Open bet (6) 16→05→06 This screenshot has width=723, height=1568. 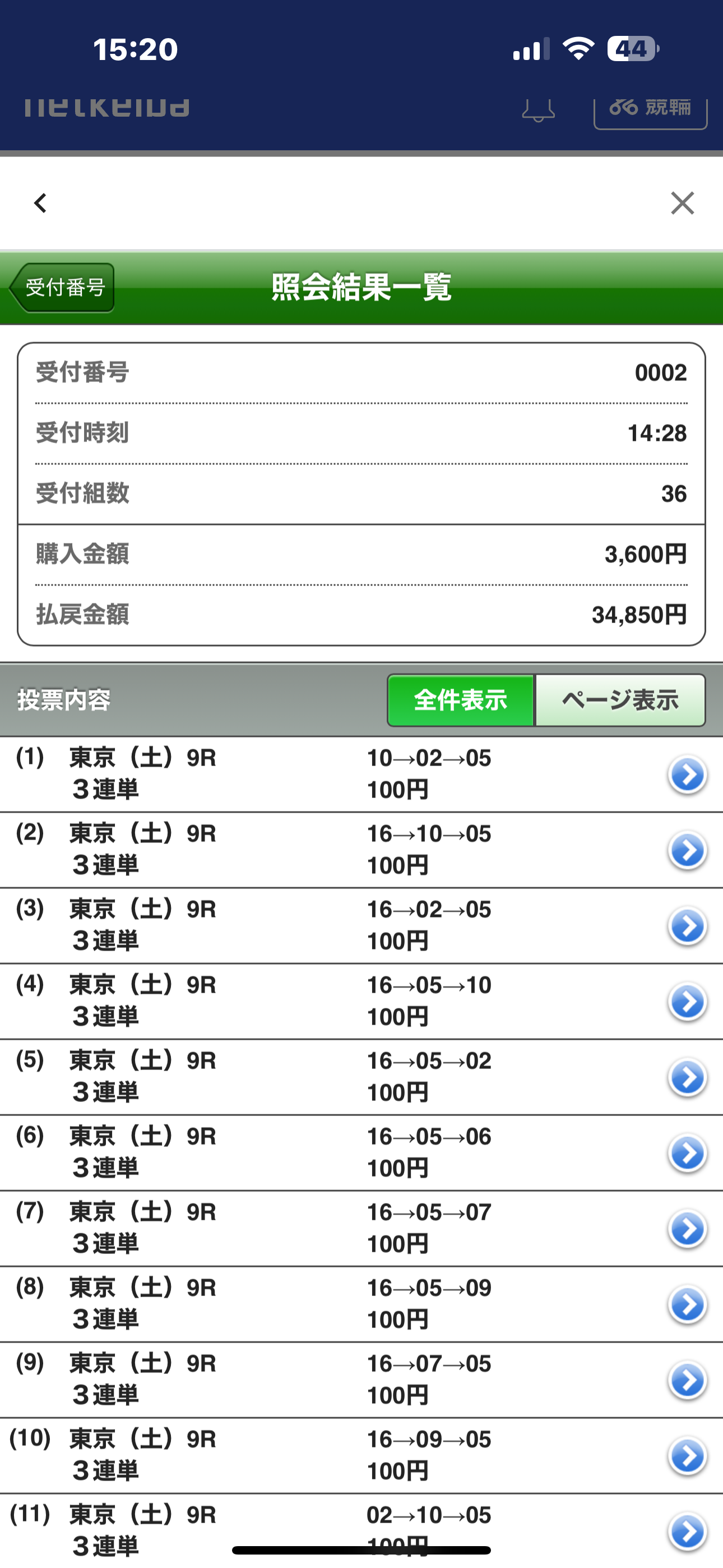pos(688,1153)
